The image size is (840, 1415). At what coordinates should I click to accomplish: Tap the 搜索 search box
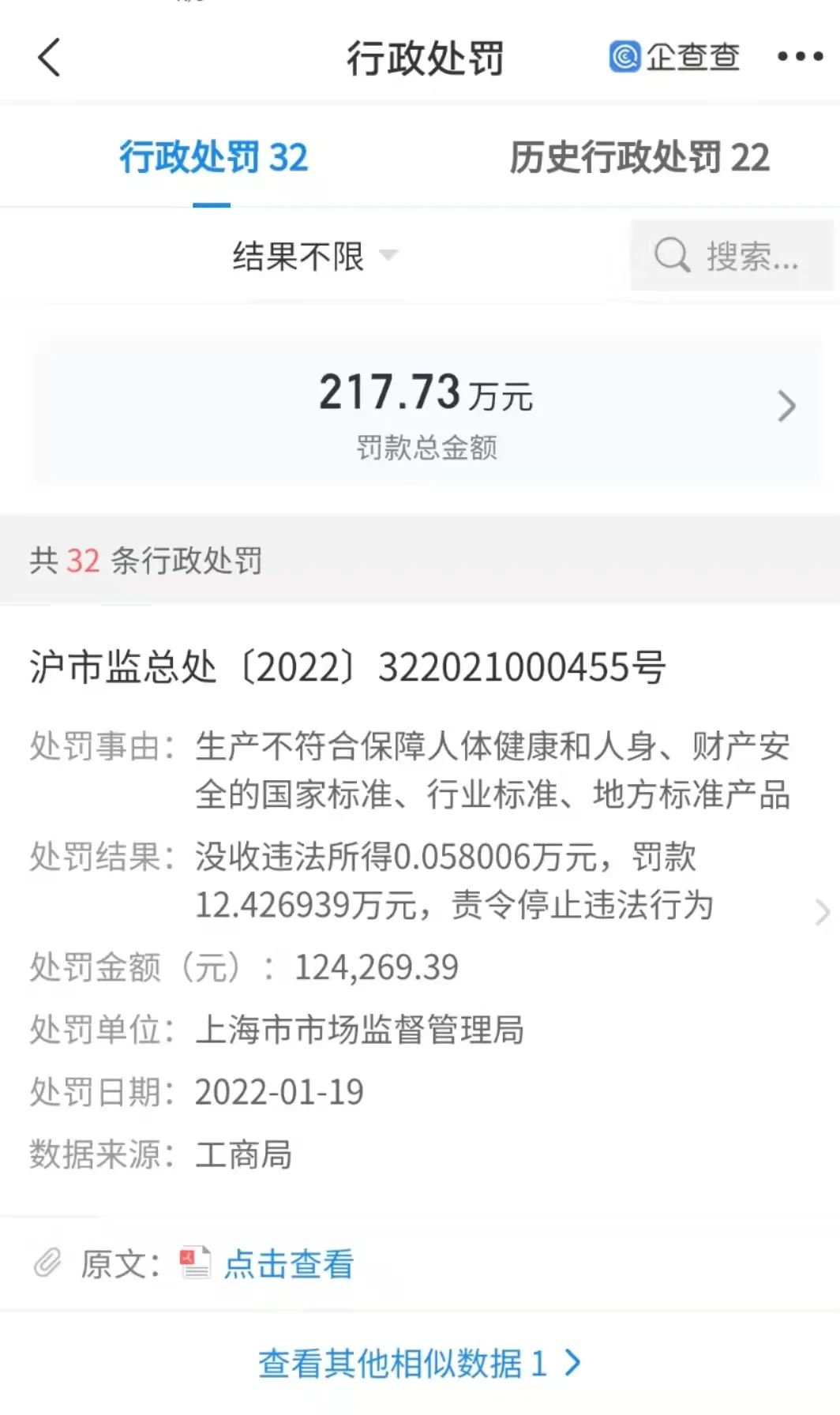731,256
